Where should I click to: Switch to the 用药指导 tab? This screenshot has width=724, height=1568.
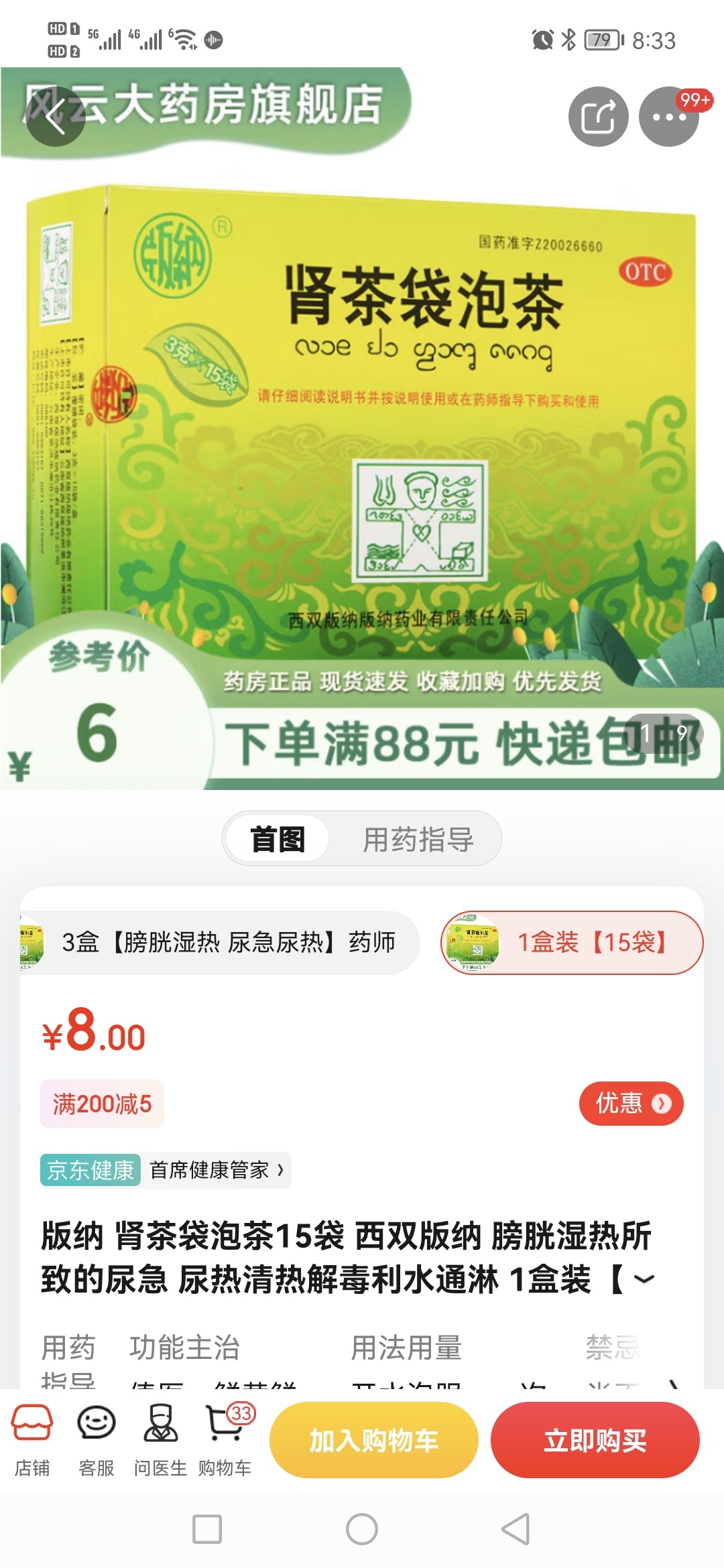point(418,840)
